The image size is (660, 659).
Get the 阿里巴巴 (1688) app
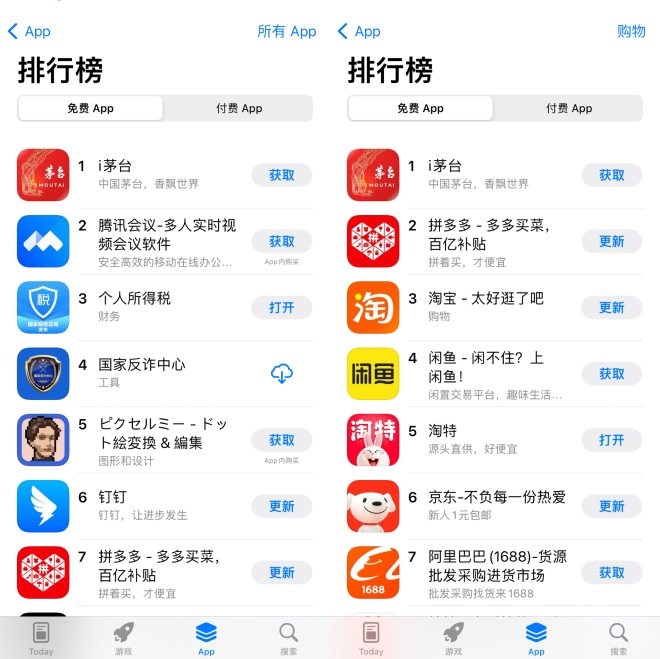[611, 572]
